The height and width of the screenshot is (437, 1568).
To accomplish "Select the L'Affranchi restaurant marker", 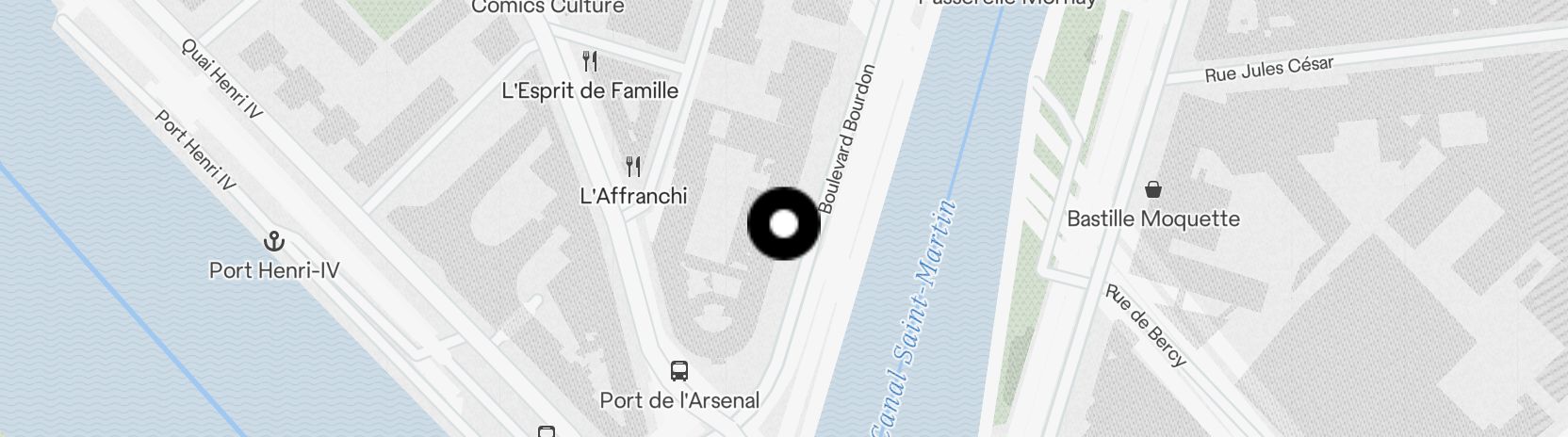I will [x=633, y=168].
